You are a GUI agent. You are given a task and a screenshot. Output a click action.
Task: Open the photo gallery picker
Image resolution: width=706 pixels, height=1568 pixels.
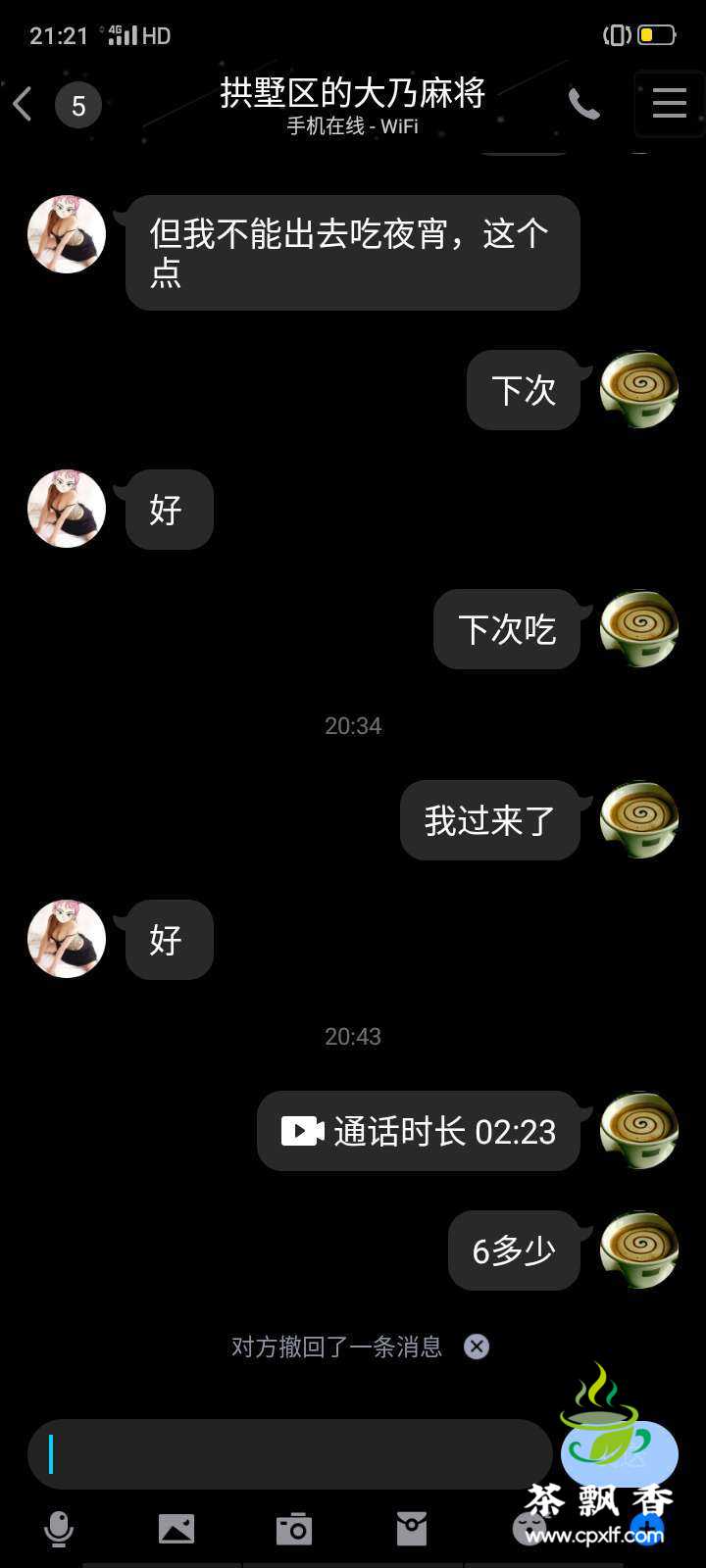176,1528
